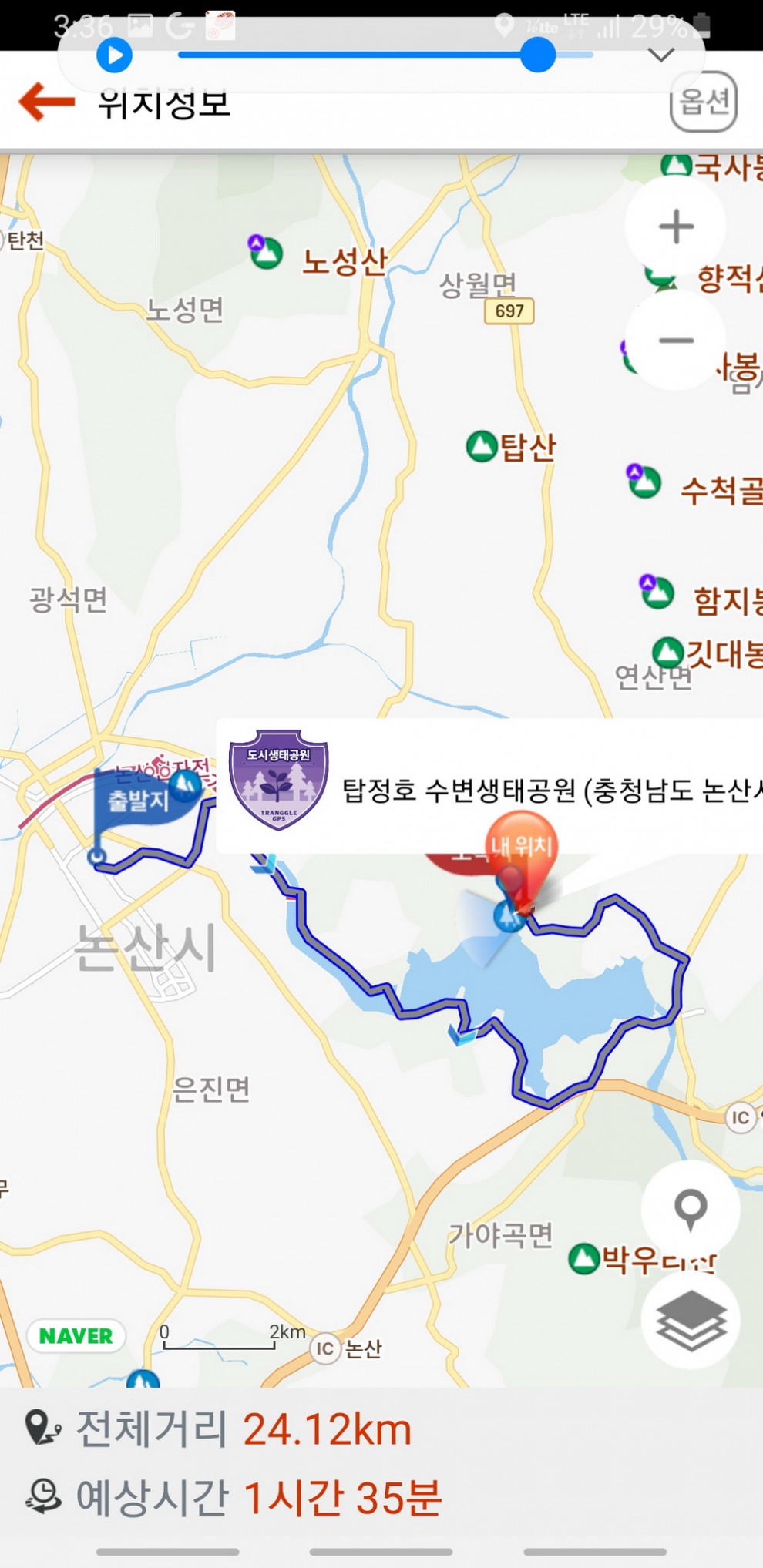Select the 노성산 mountain marker

click(267, 253)
